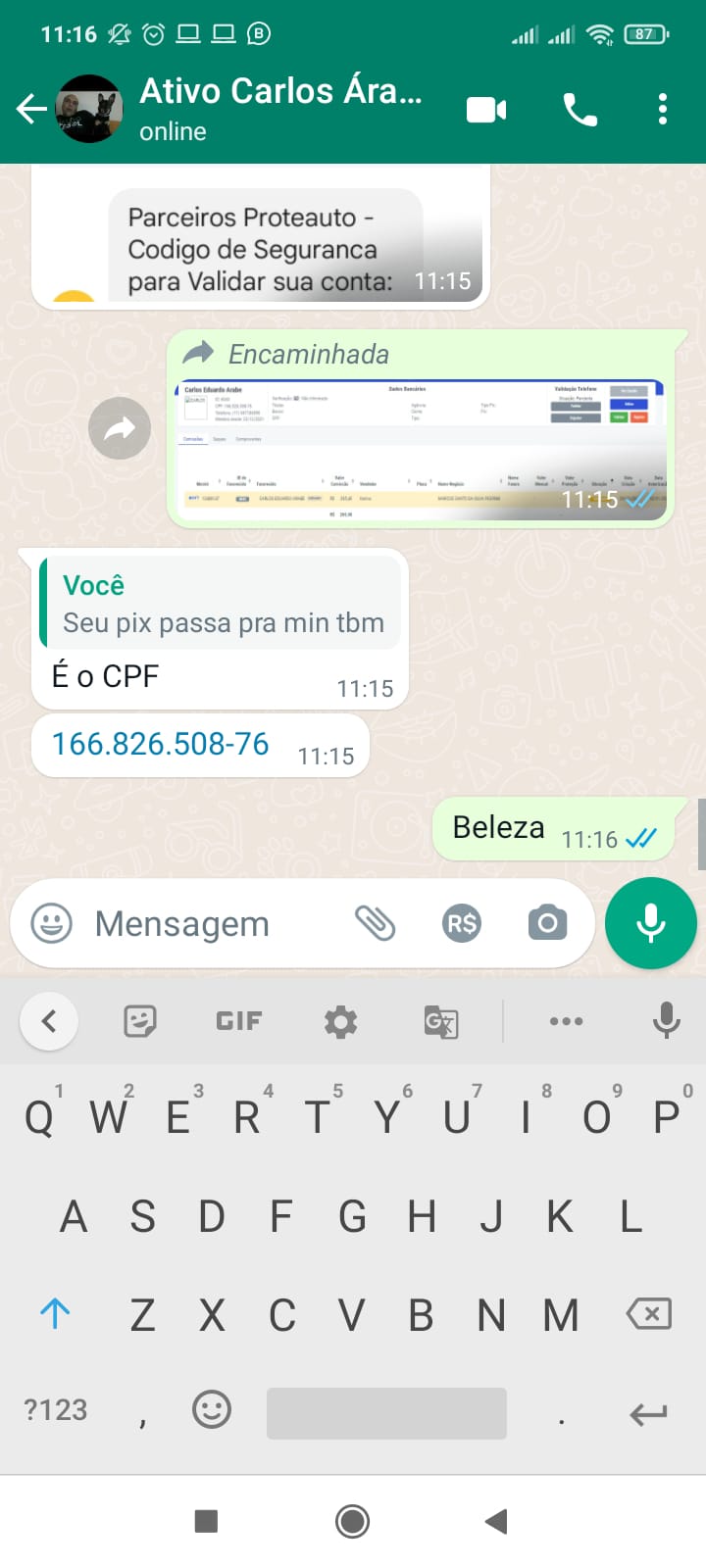Open keyboard settings gear
706x1568 pixels.
340,1021
